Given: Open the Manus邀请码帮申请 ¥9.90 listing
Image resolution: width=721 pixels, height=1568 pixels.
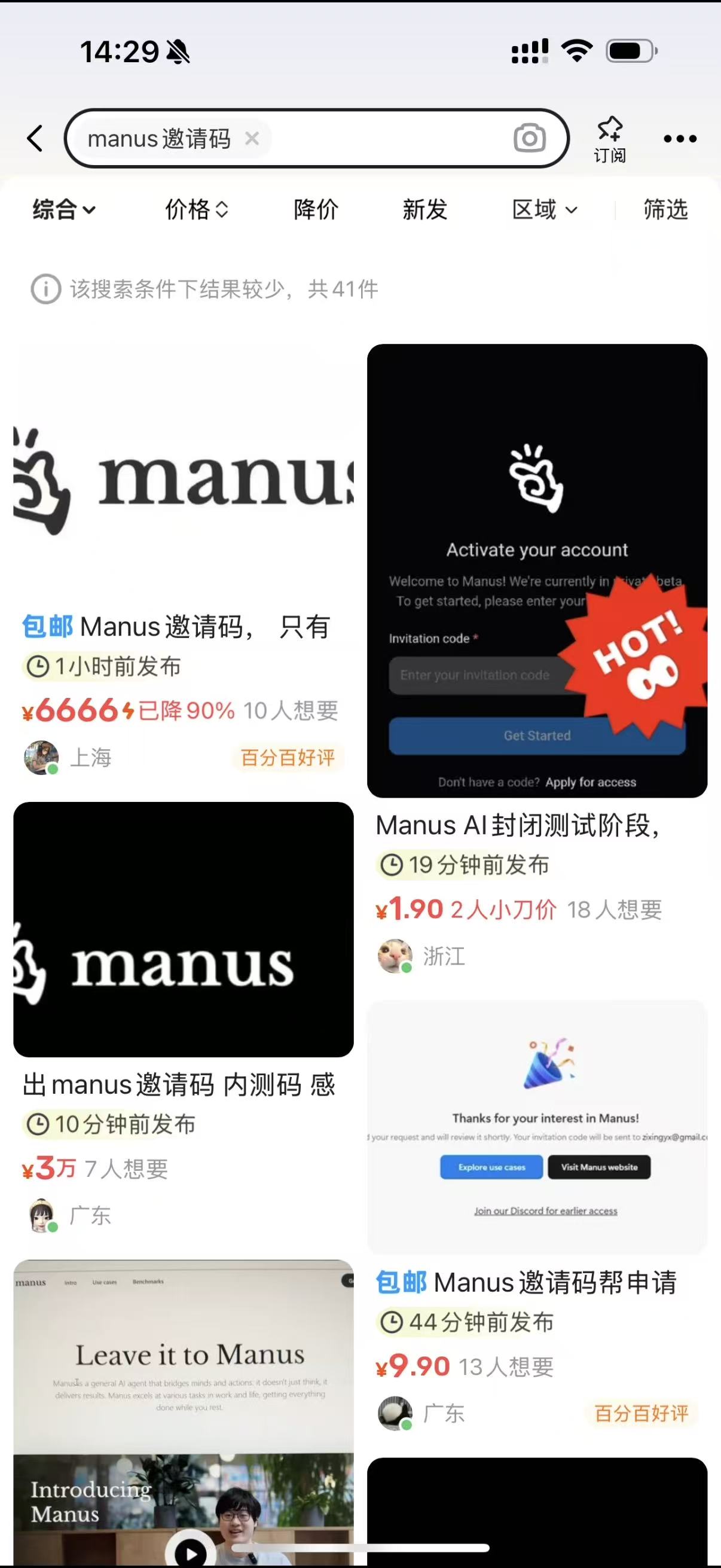Looking at the screenshot, I should pos(537,1126).
